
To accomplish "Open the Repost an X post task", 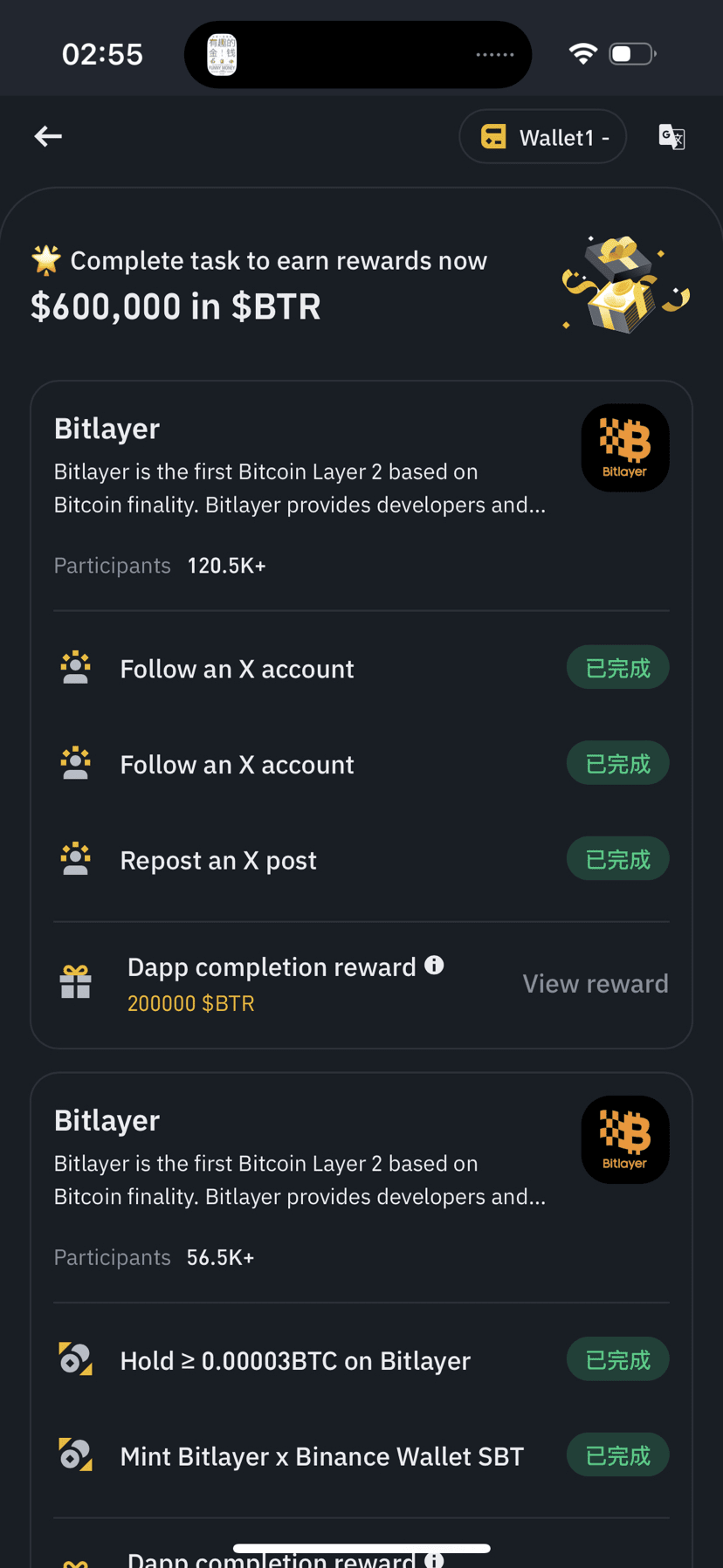I will click(x=218, y=860).
